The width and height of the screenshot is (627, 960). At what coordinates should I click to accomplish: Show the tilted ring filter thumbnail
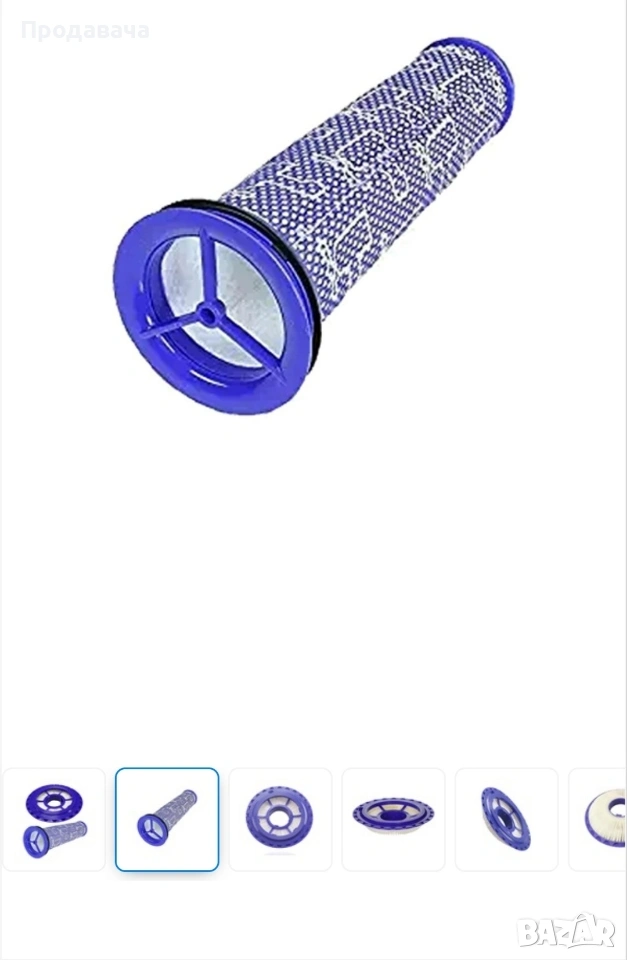506,819
